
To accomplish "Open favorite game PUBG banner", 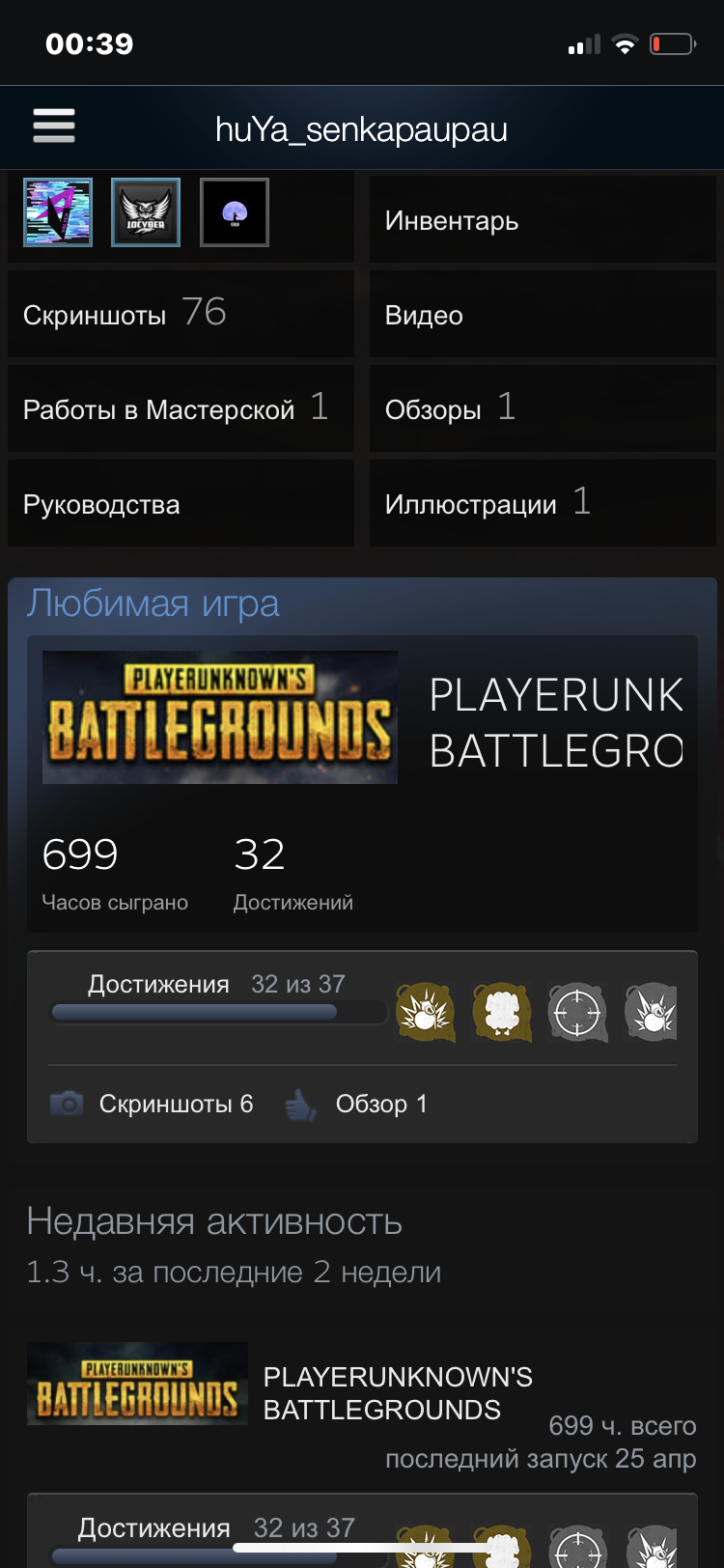I will click(220, 717).
